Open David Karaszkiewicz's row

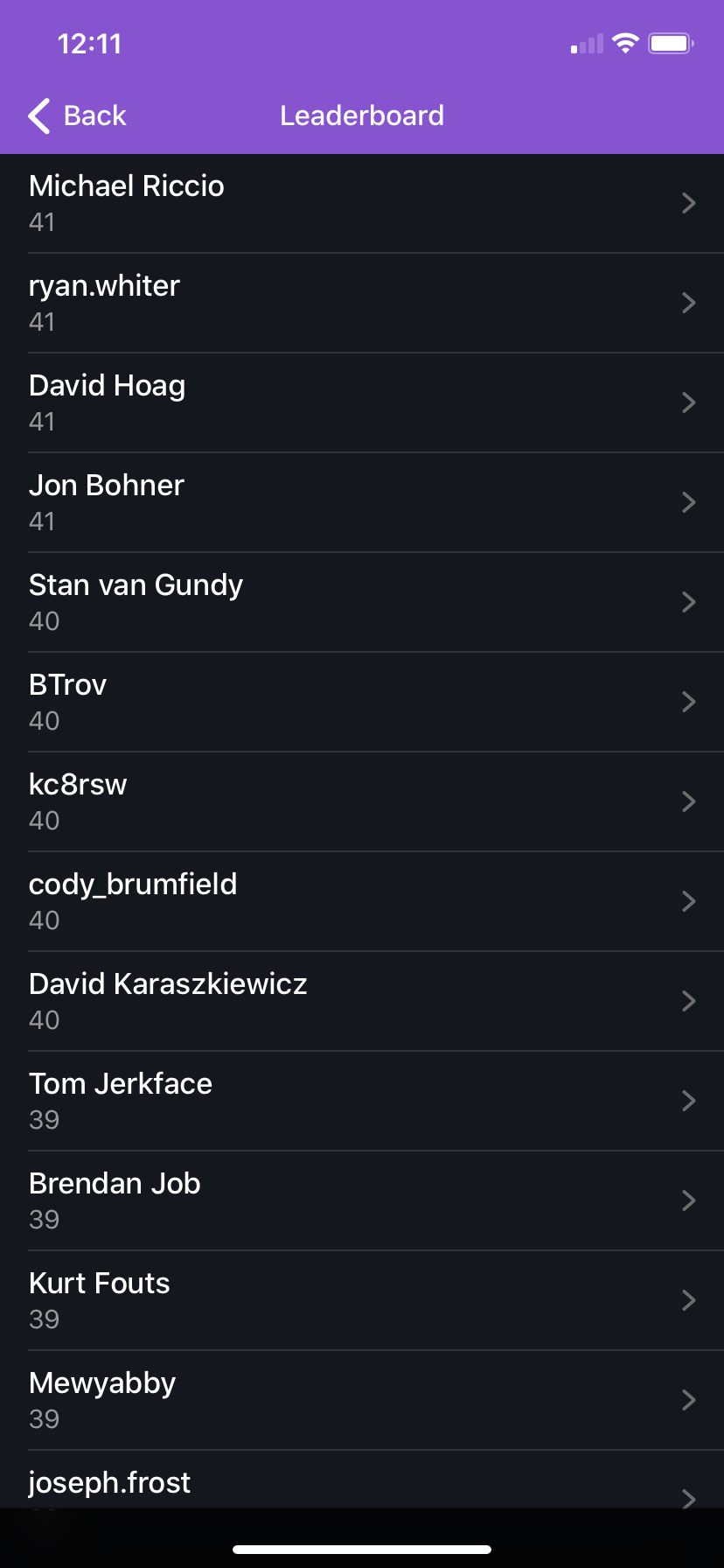pos(362,1002)
